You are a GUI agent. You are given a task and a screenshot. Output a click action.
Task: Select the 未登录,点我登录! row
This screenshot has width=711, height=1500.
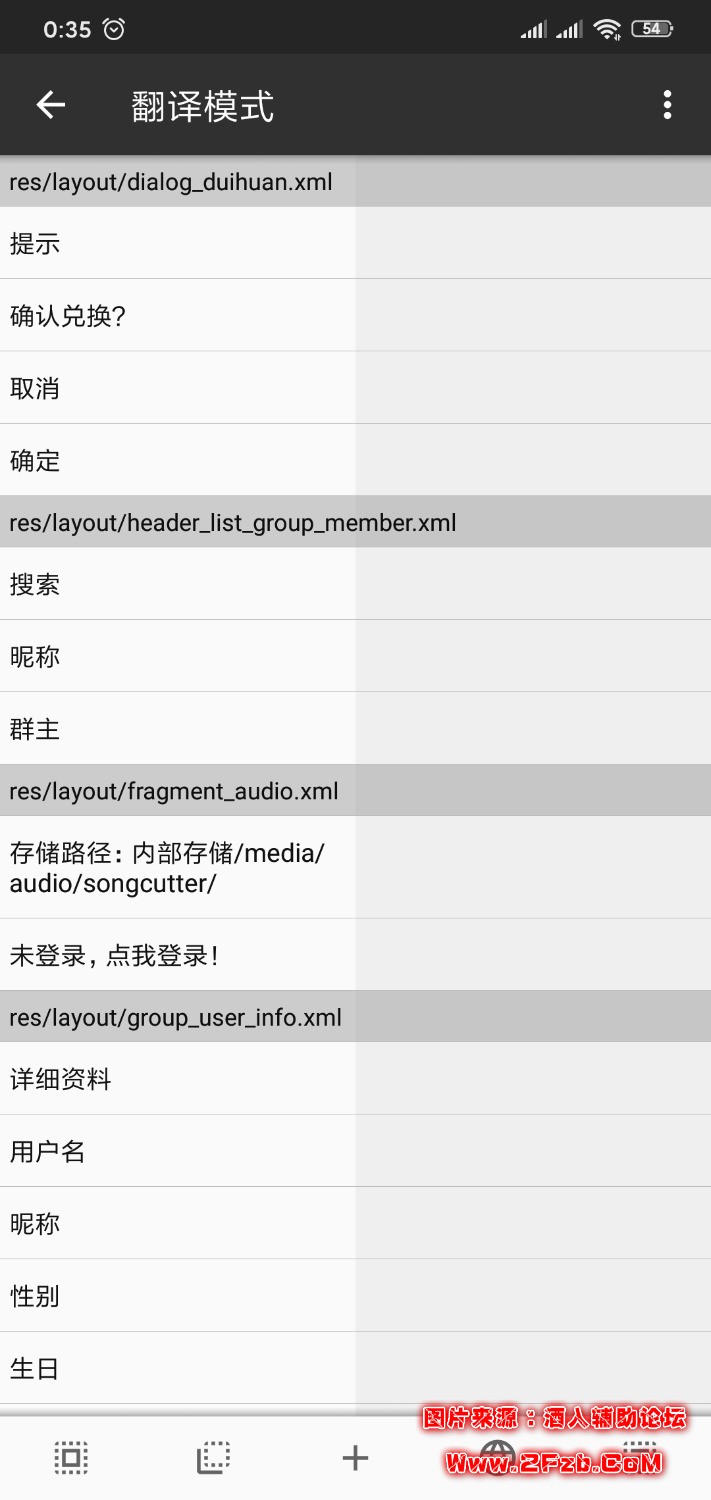pos(178,955)
